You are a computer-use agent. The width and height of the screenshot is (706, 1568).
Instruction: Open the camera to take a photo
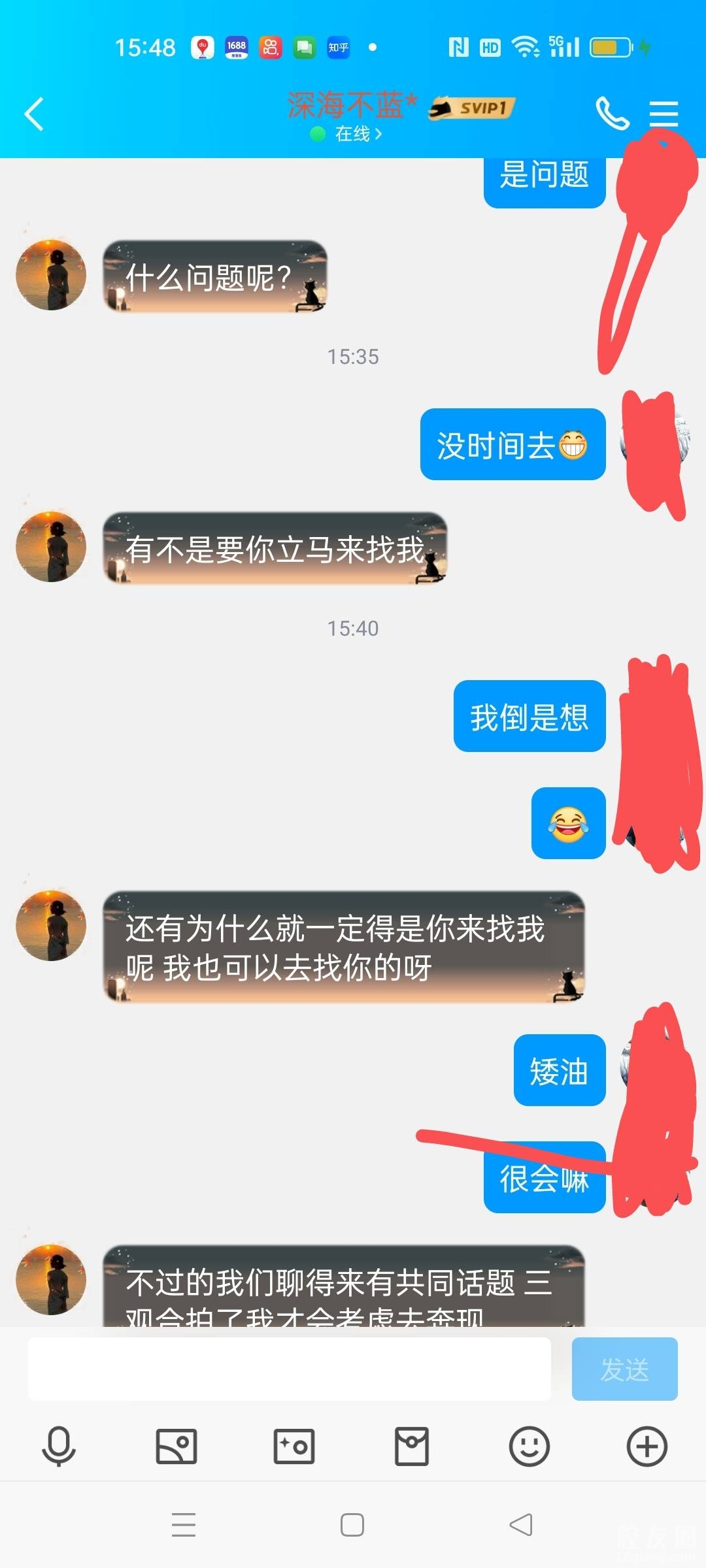point(294,1446)
